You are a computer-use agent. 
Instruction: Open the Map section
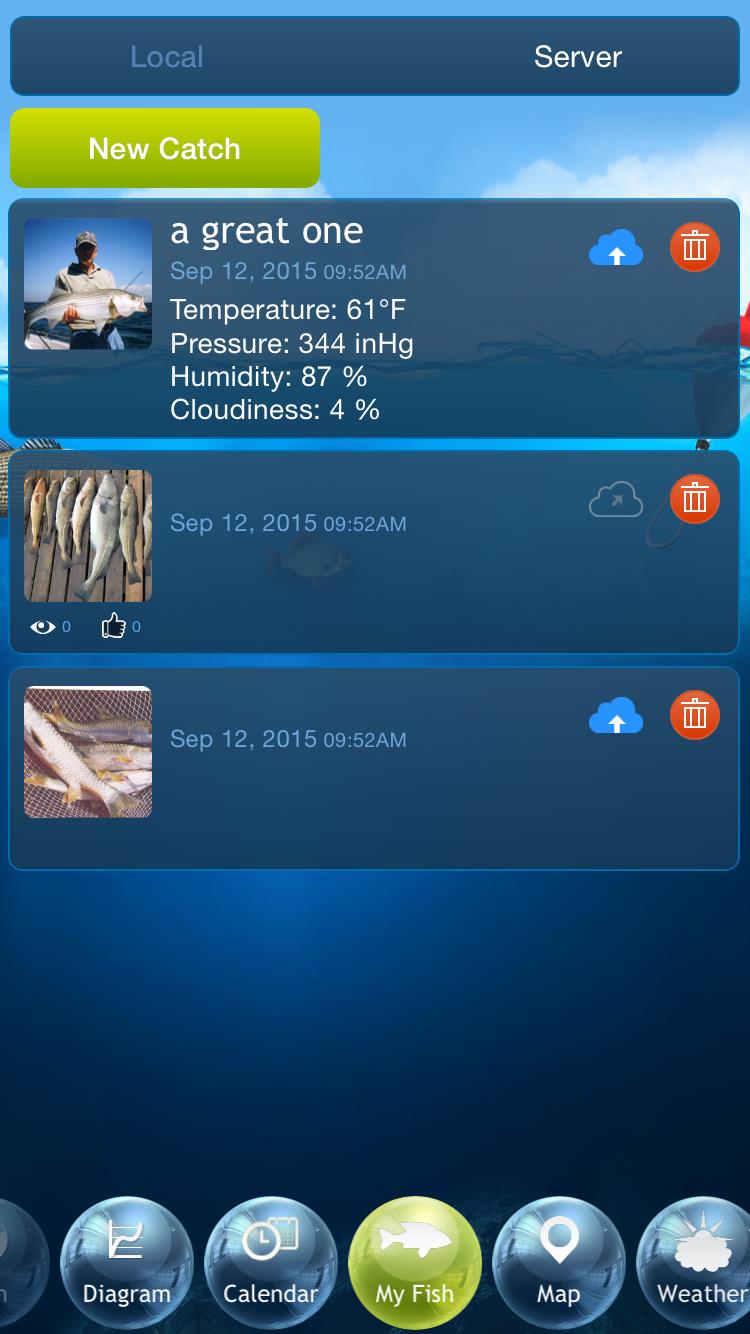pos(559,1263)
